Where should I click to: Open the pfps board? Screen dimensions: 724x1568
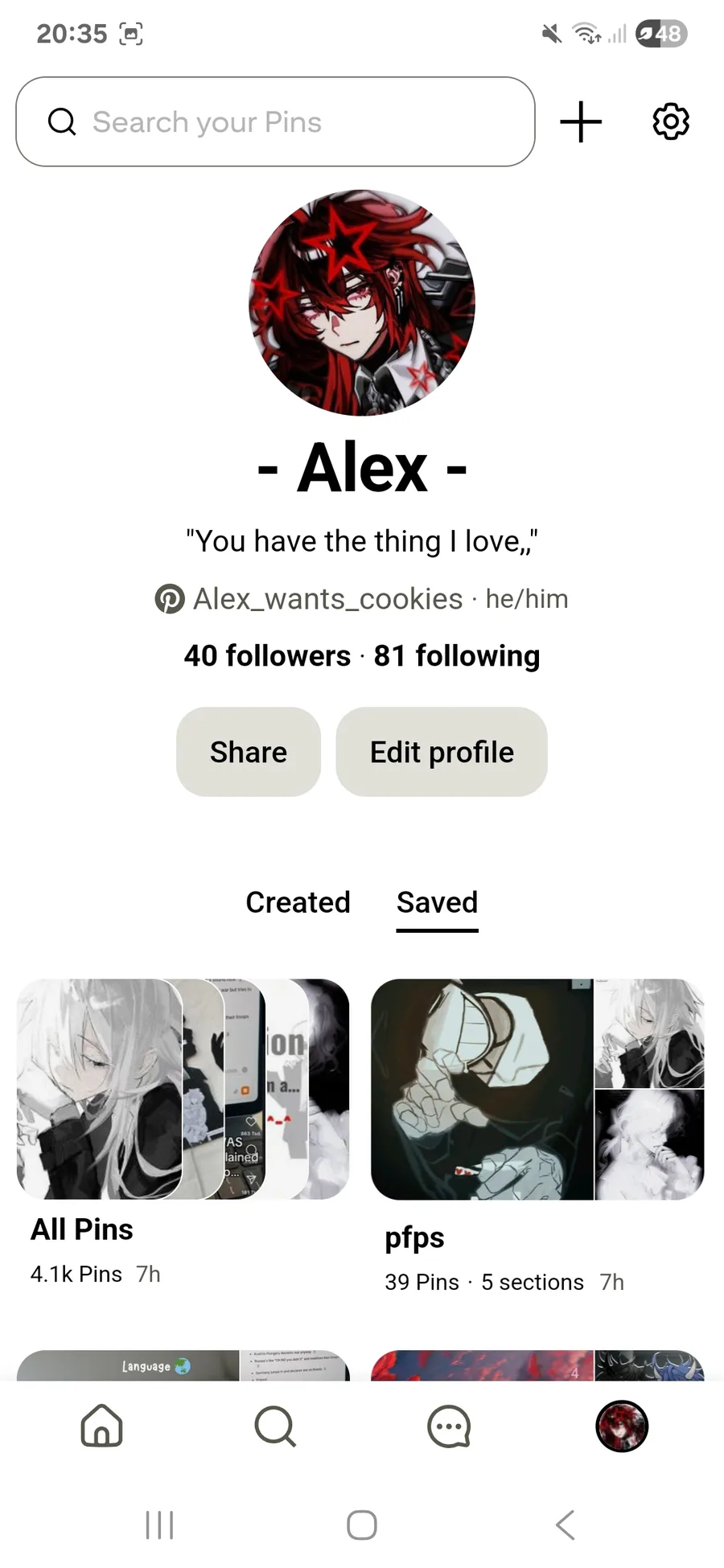point(537,1089)
